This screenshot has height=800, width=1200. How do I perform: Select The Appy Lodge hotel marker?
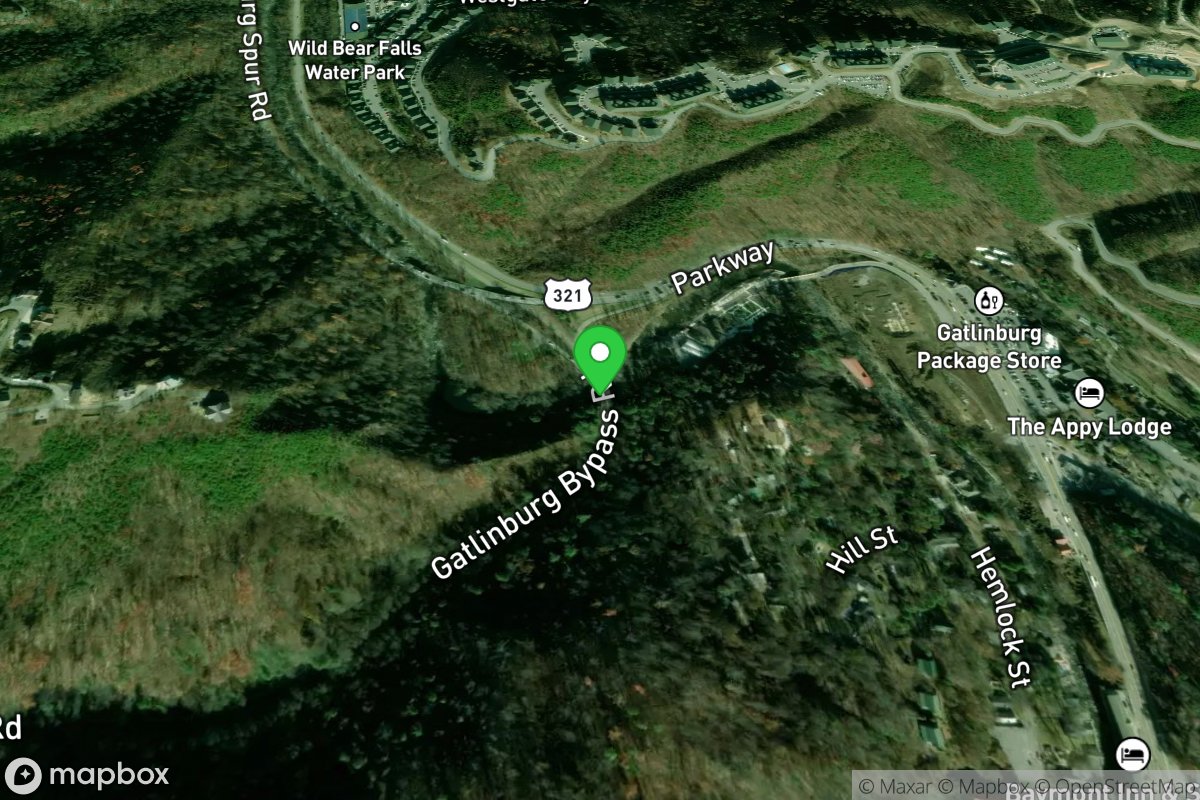coord(1089,393)
